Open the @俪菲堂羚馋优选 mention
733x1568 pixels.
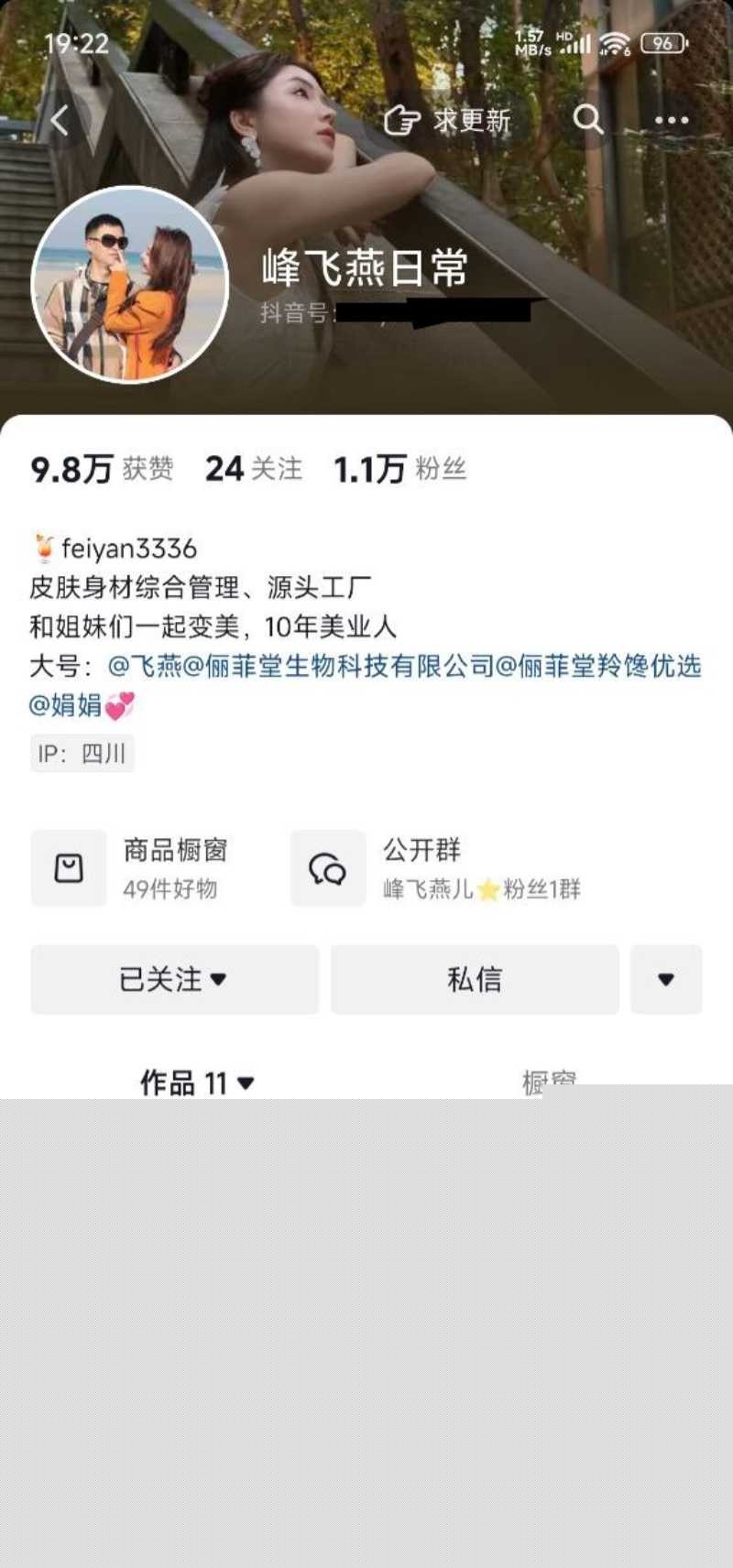coord(598,666)
